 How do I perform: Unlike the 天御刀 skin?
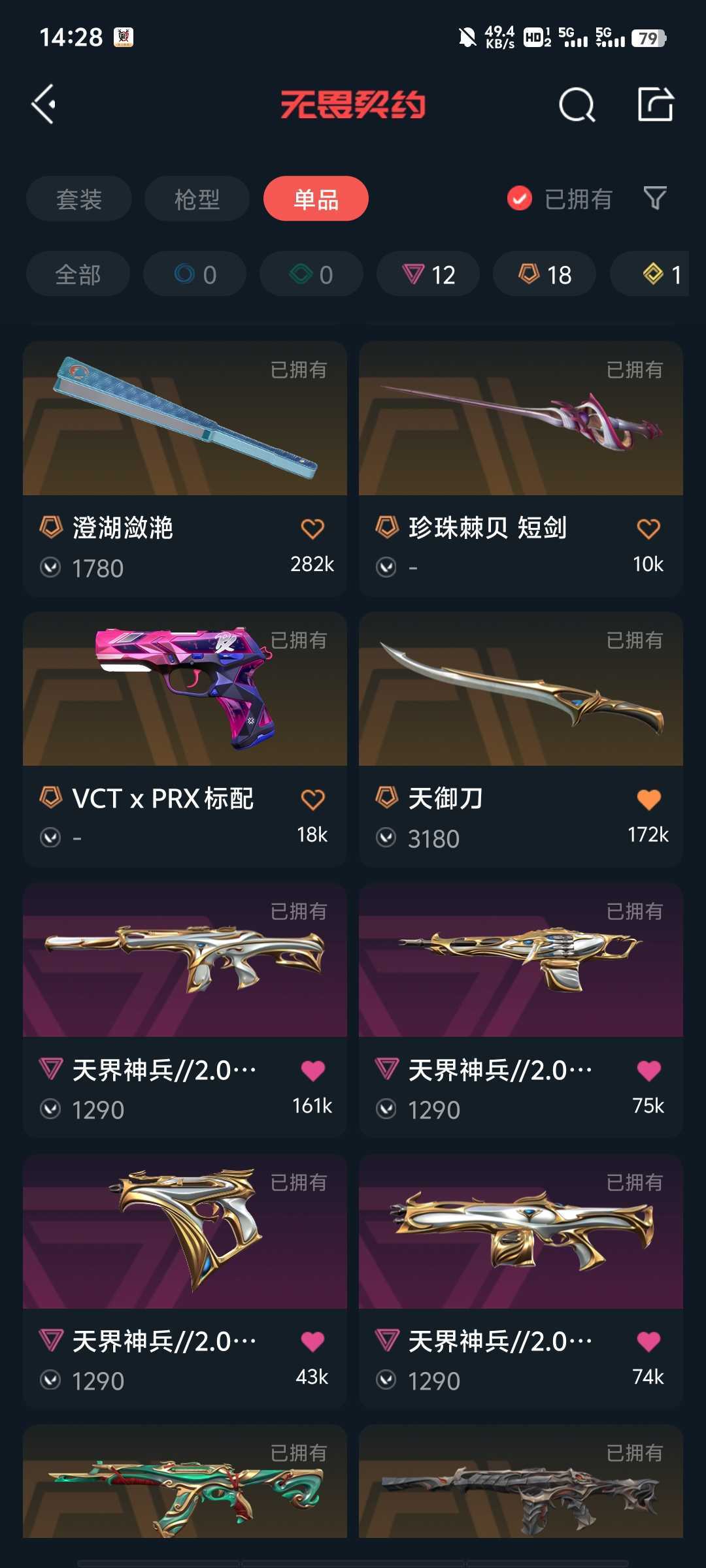(x=648, y=799)
